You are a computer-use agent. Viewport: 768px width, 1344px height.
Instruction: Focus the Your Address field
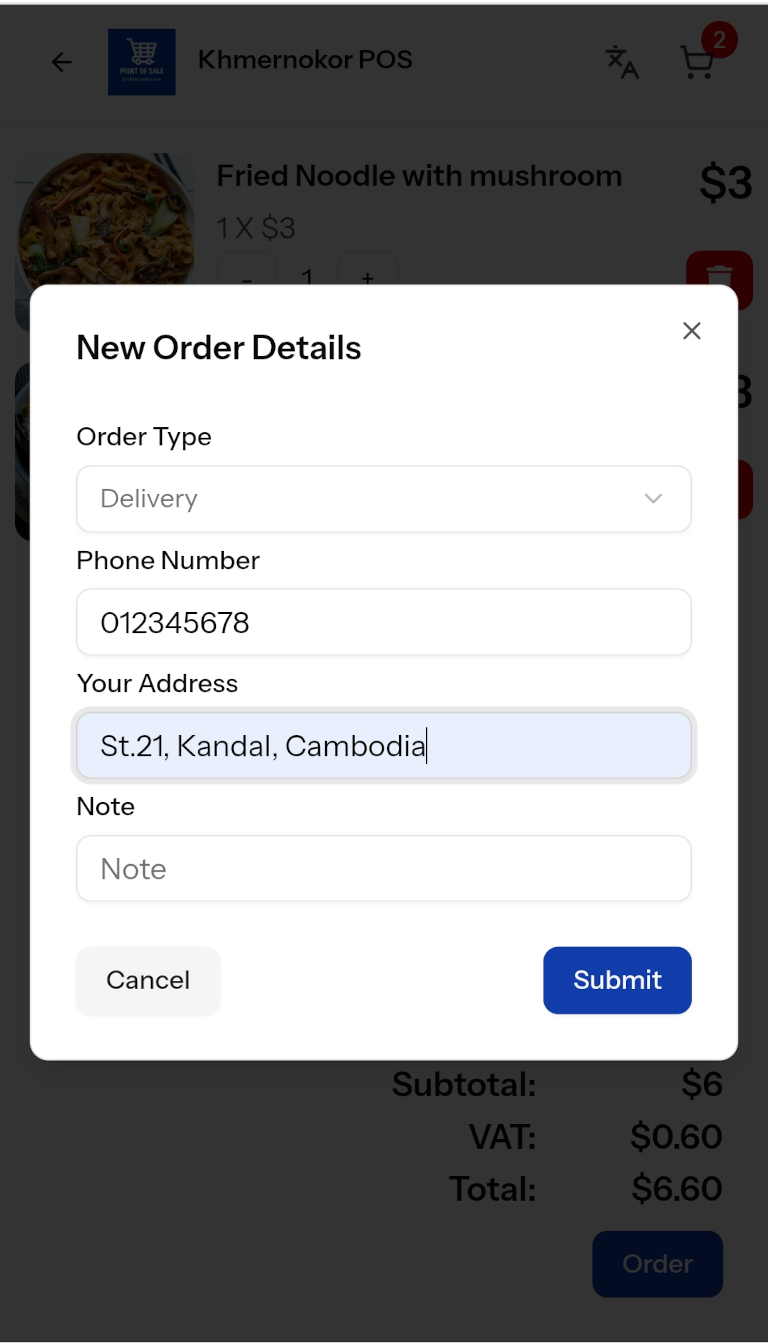tap(384, 745)
